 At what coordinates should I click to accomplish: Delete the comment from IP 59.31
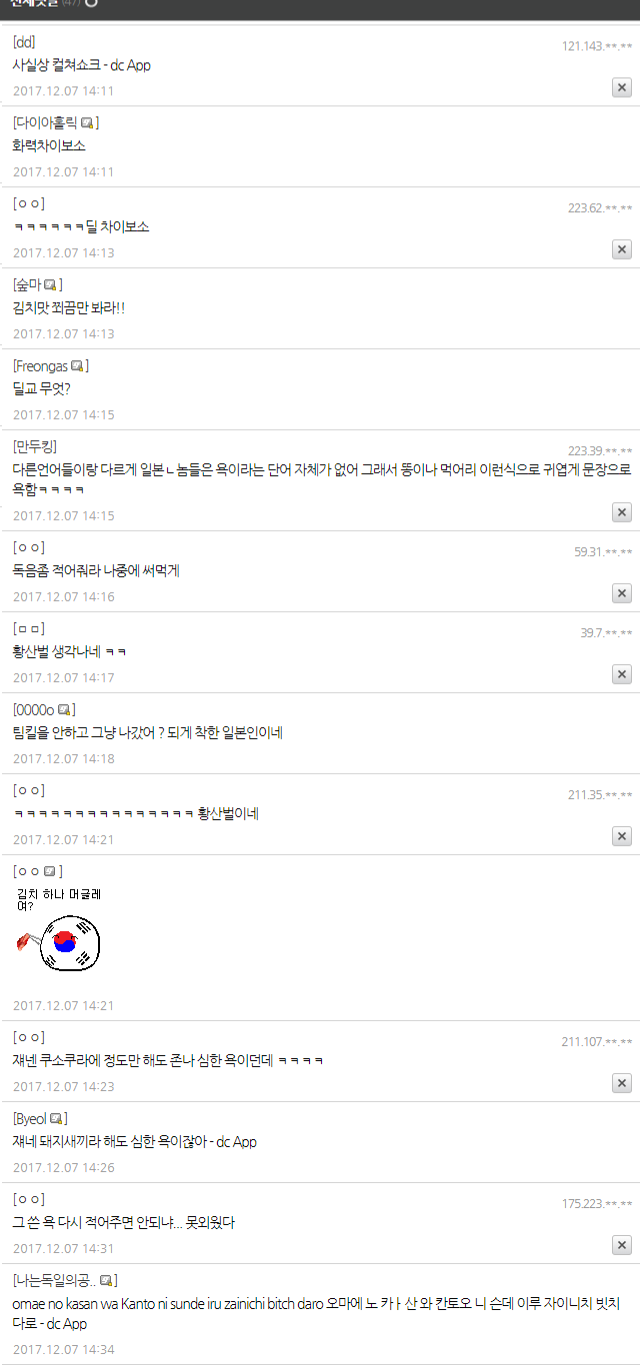(621, 594)
